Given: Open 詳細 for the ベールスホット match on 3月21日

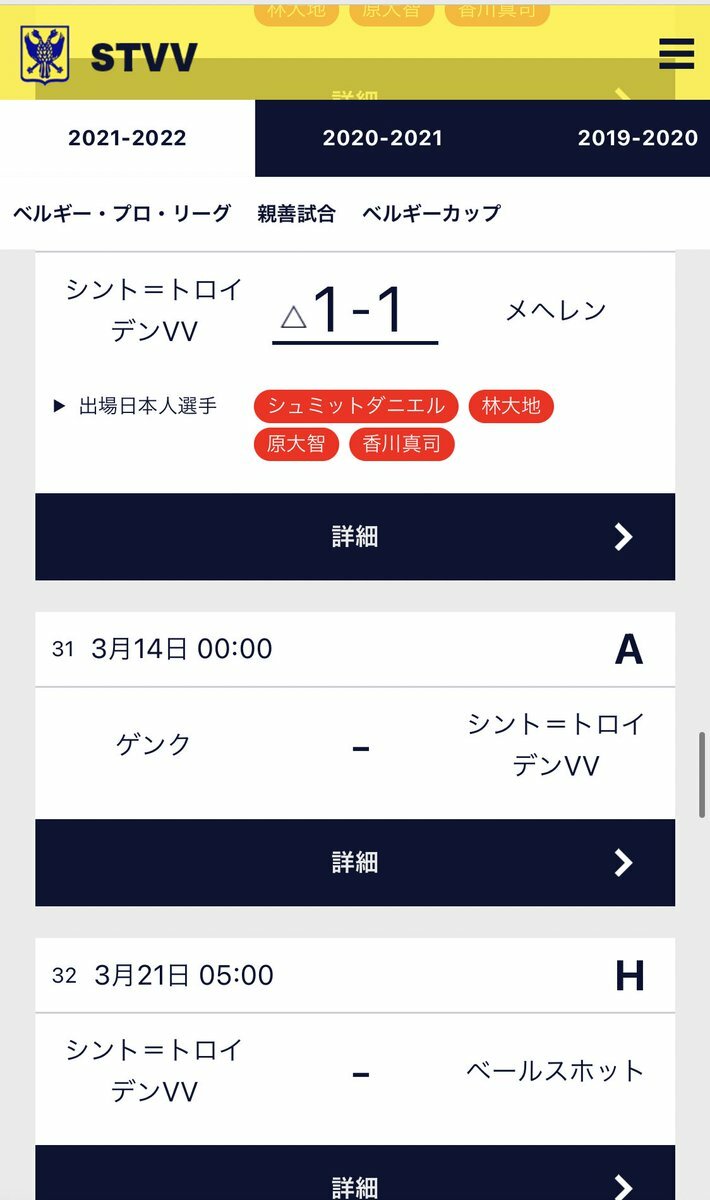Looking at the screenshot, I should pyautogui.click(x=355, y=1172).
